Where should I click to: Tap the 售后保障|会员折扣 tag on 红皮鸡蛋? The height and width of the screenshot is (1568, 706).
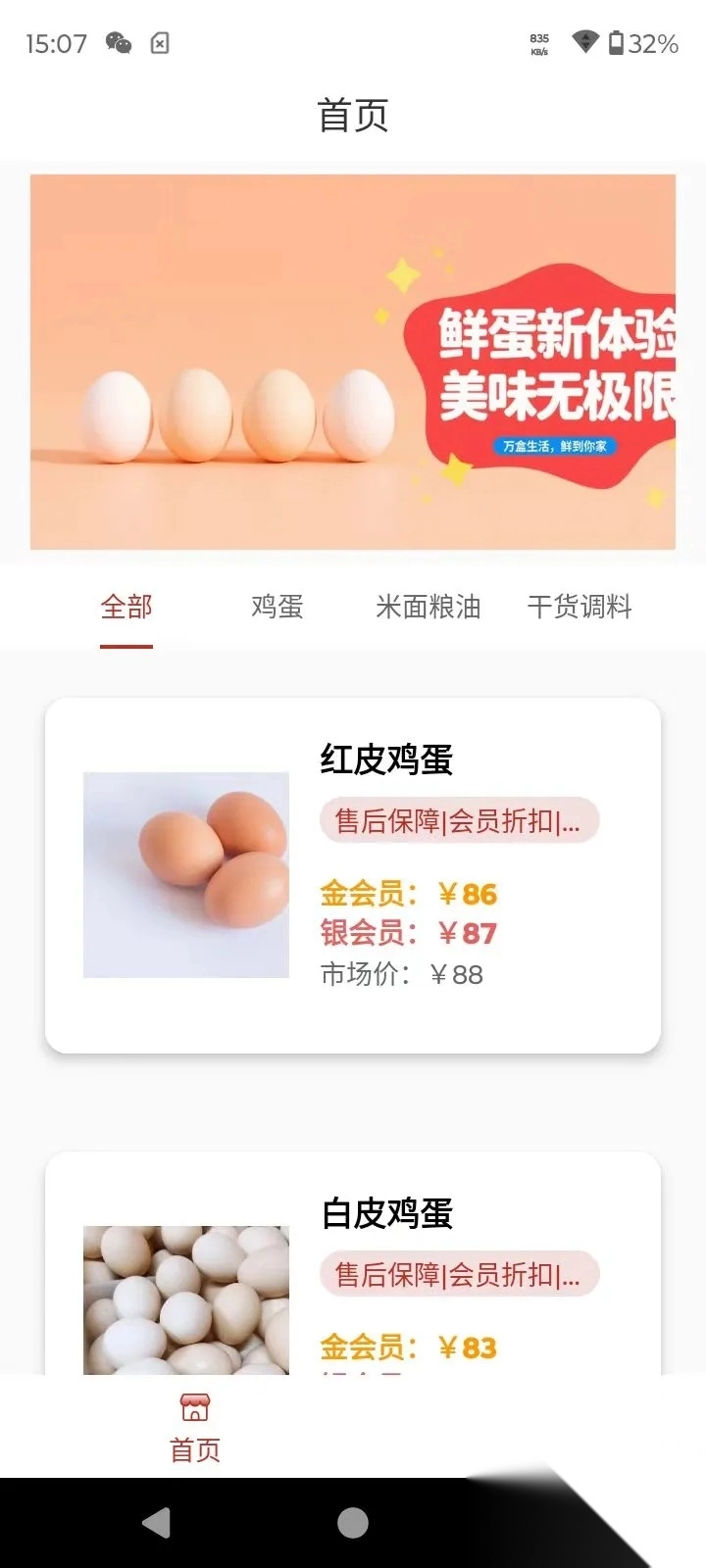click(457, 822)
